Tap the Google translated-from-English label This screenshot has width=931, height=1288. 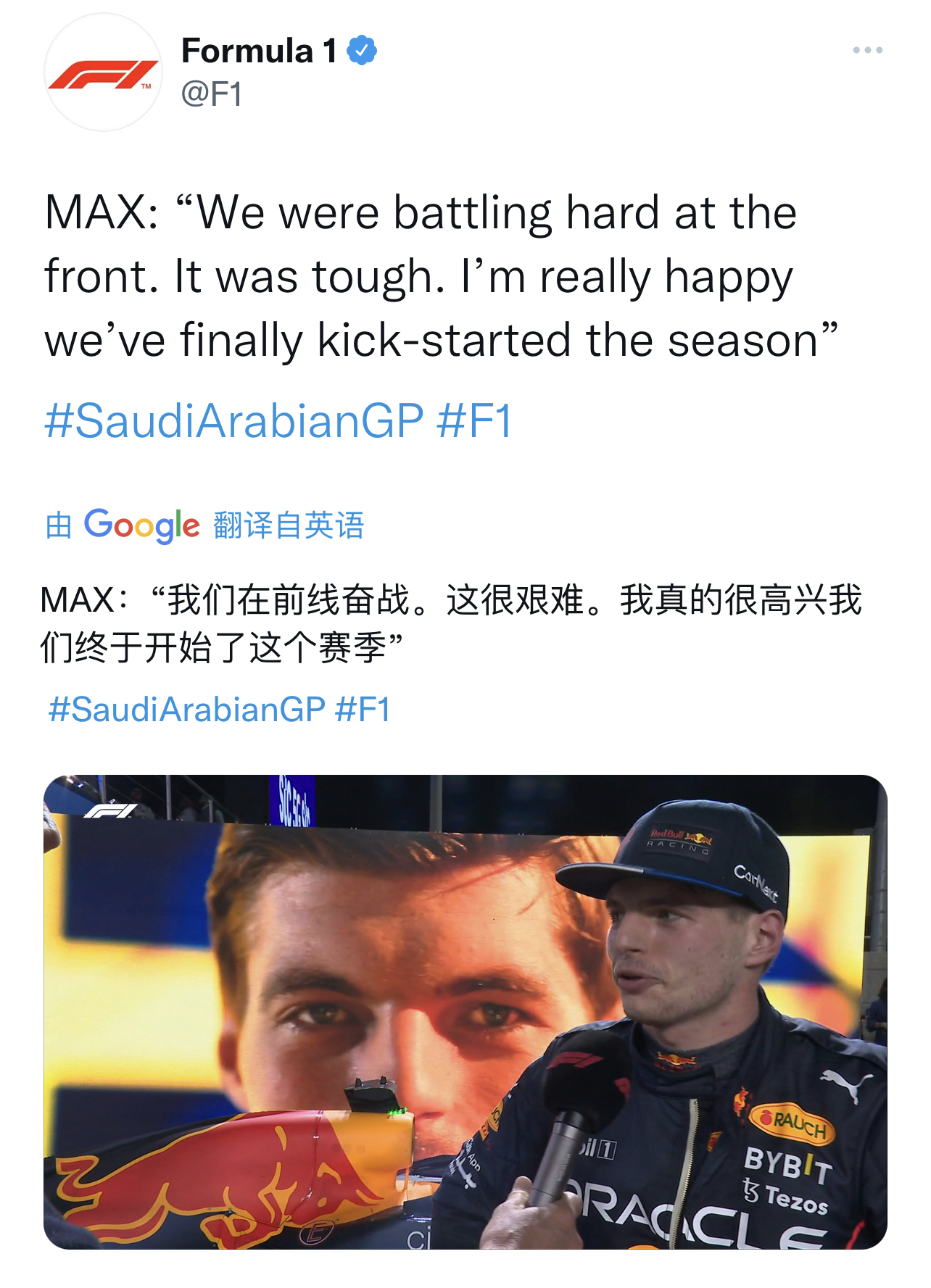click(204, 525)
